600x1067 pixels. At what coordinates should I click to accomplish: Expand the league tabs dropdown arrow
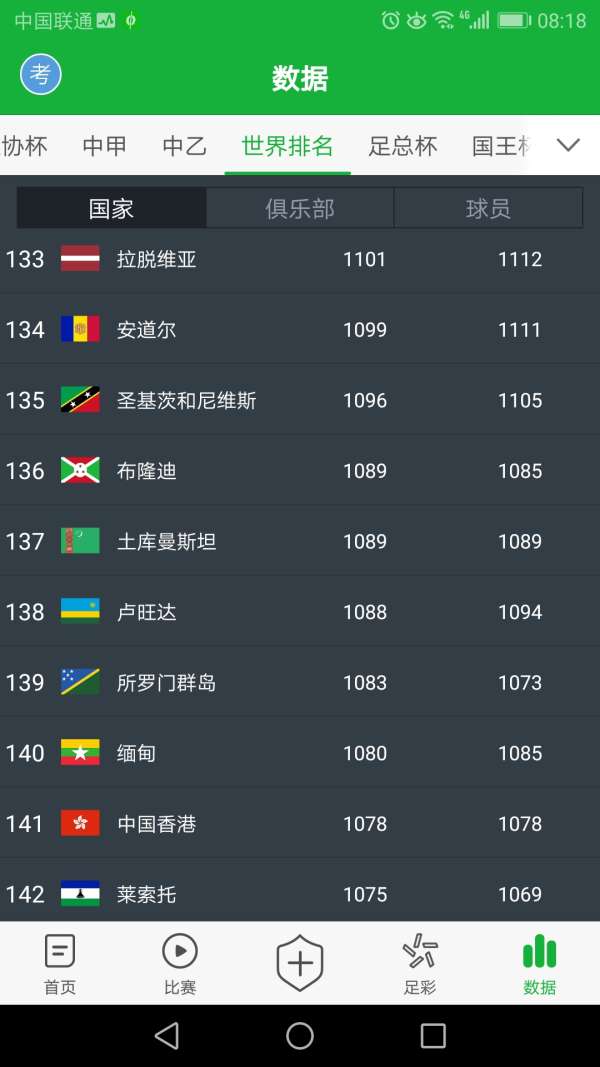568,145
